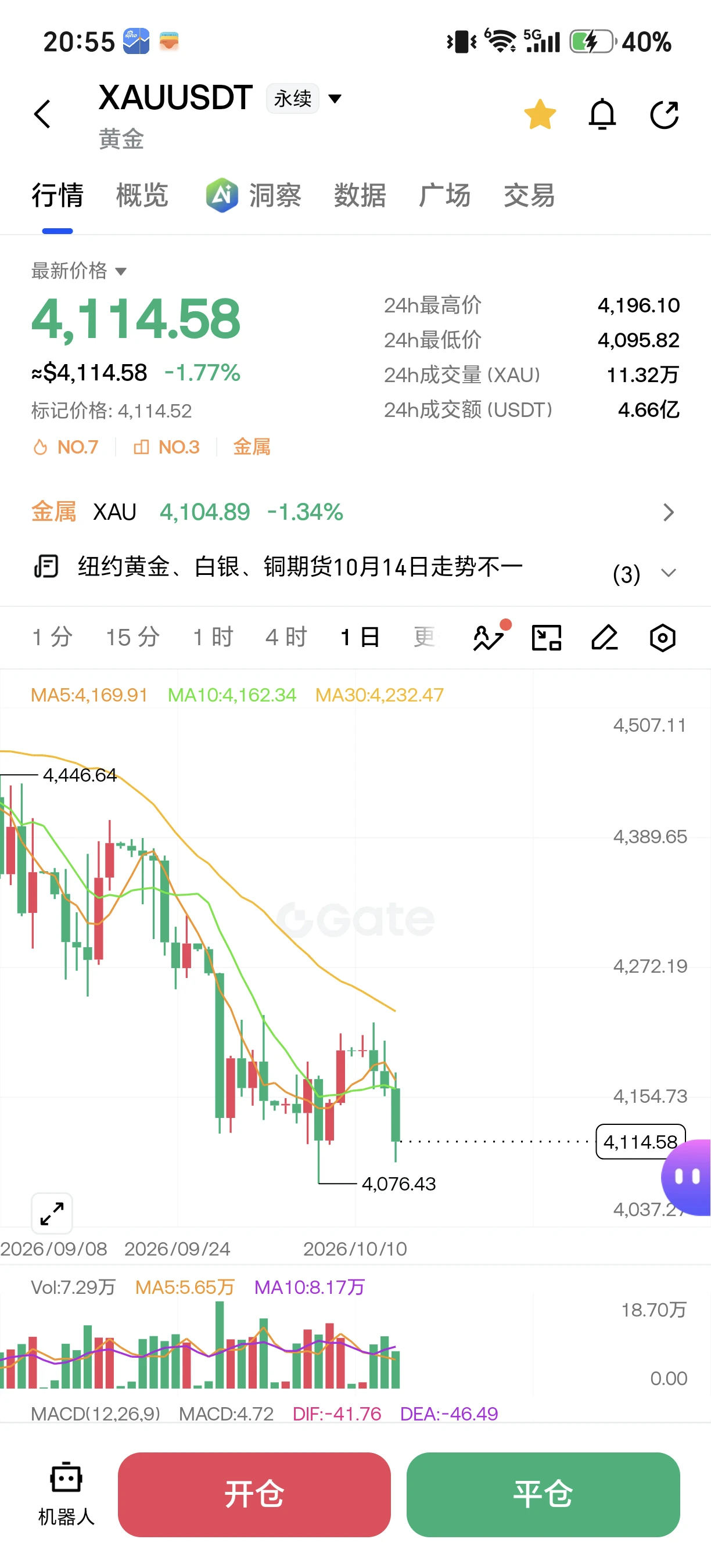Screen dimensions: 711x1568
Task: Open the 广场 tab
Action: pyautogui.click(x=444, y=195)
